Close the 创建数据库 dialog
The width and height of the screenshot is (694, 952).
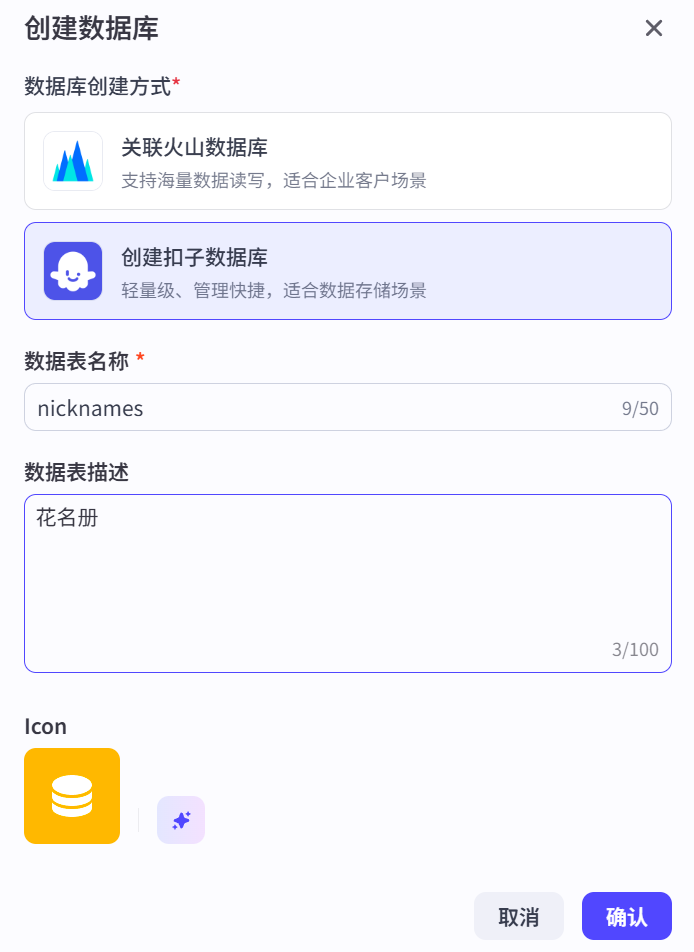click(x=654, y=28)
